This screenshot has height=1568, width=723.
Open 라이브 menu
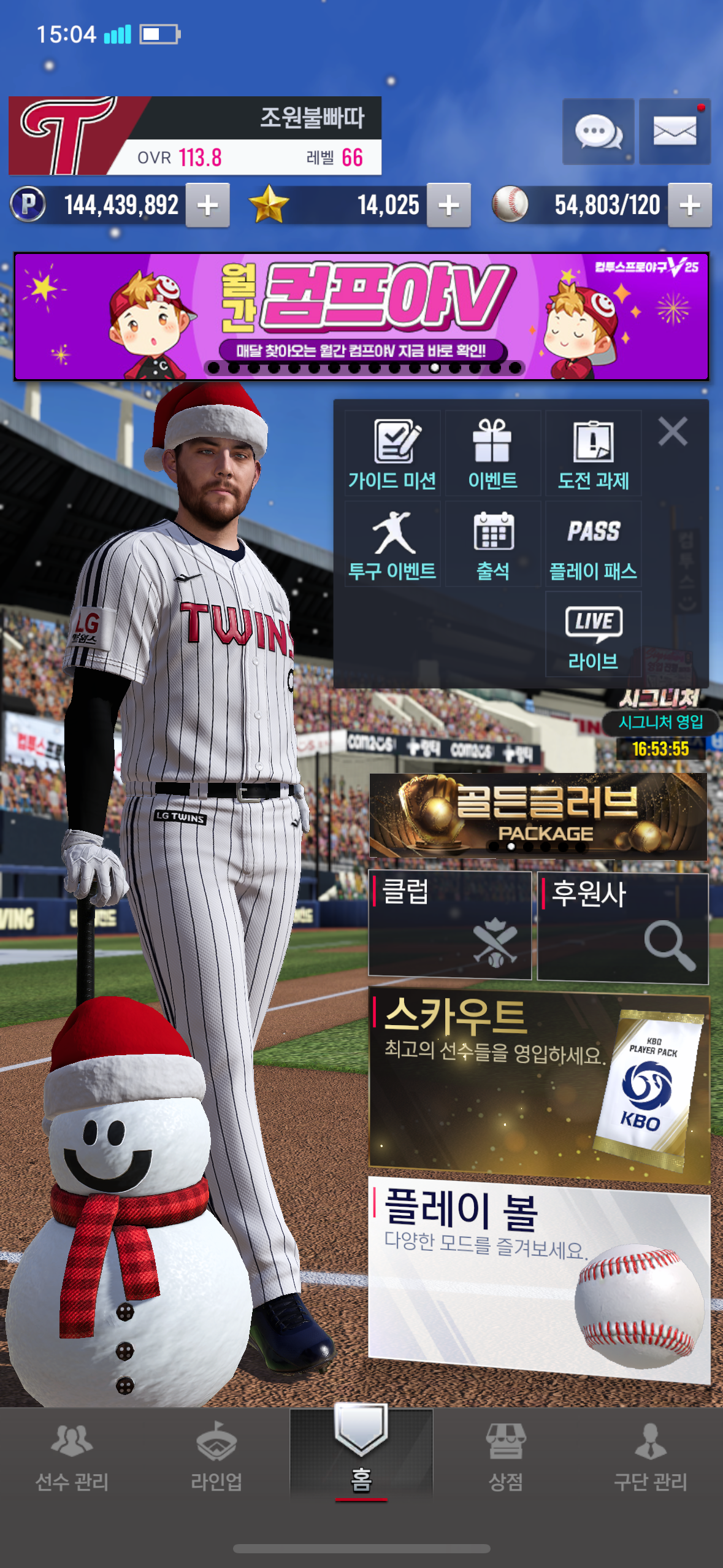click(593, 636)
